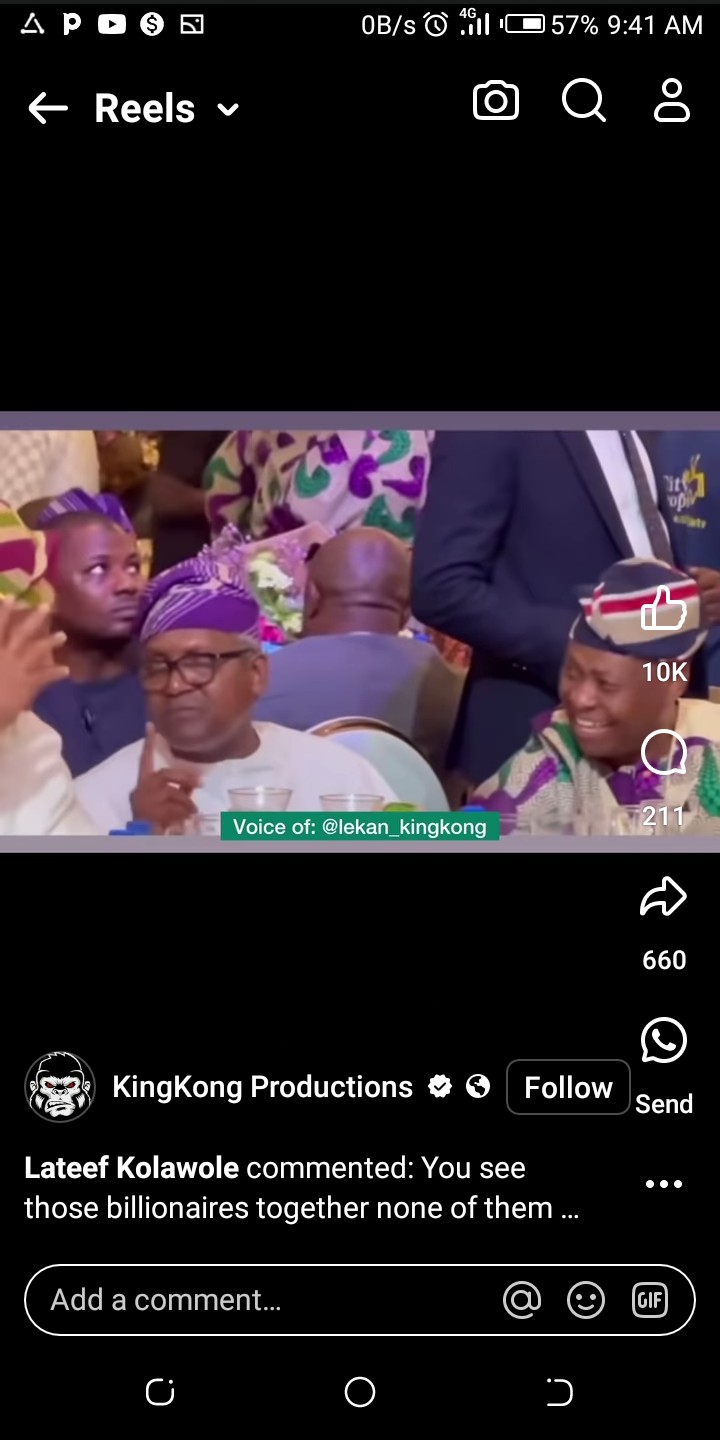This screenshot has height=1440, width=720.
Task: Expand Lateef Kolawole's comment
Action: pyautogui.click(x=300, y=1188)
